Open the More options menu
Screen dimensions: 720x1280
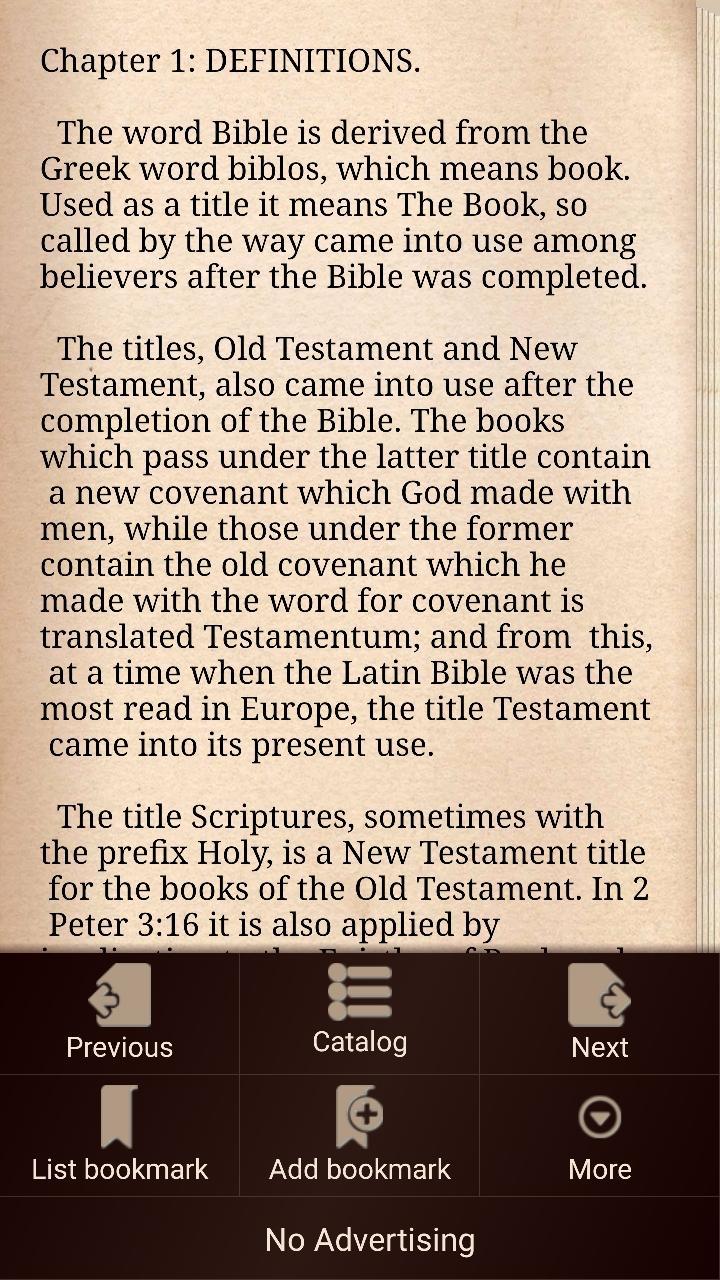[x=600, y=1135]
